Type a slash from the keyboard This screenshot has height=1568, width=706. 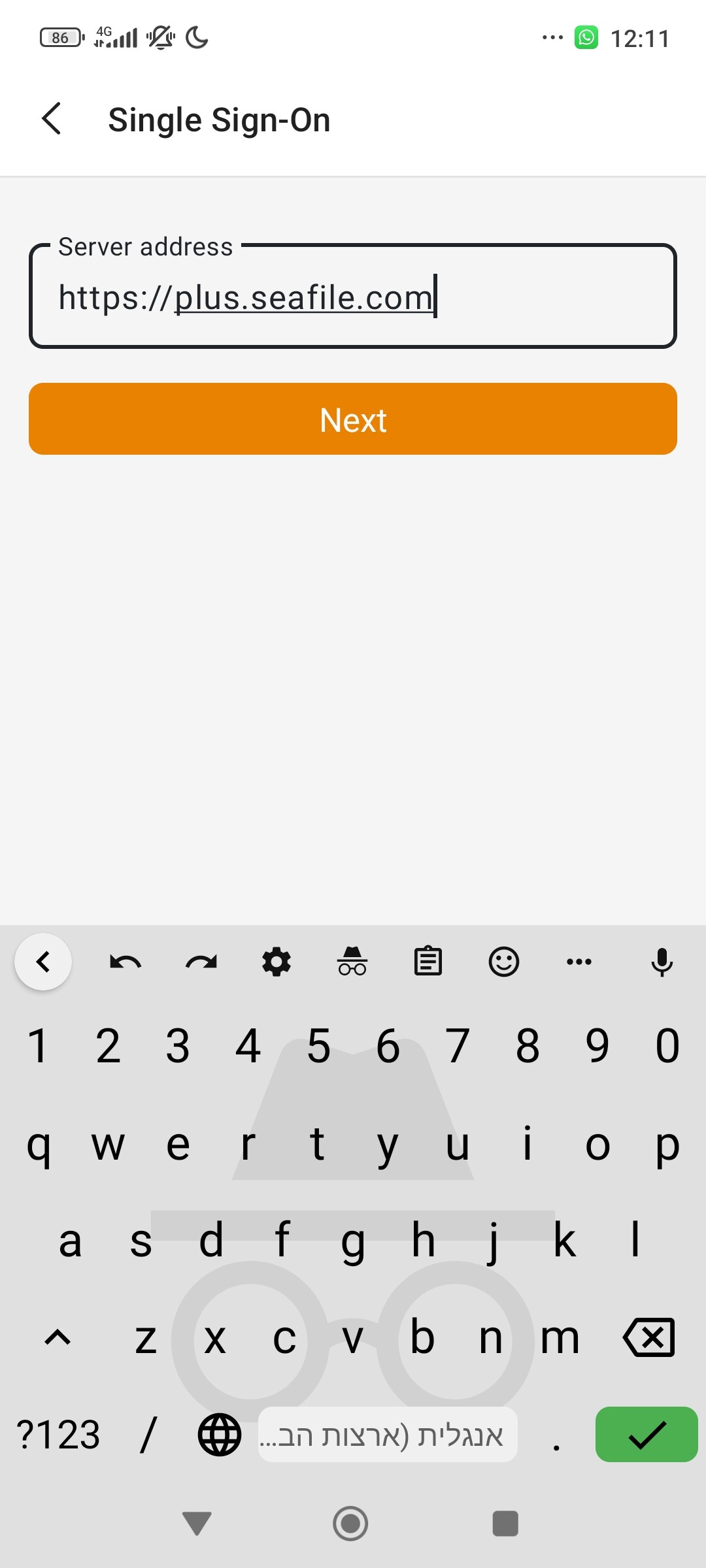[x=149, y=1435]
